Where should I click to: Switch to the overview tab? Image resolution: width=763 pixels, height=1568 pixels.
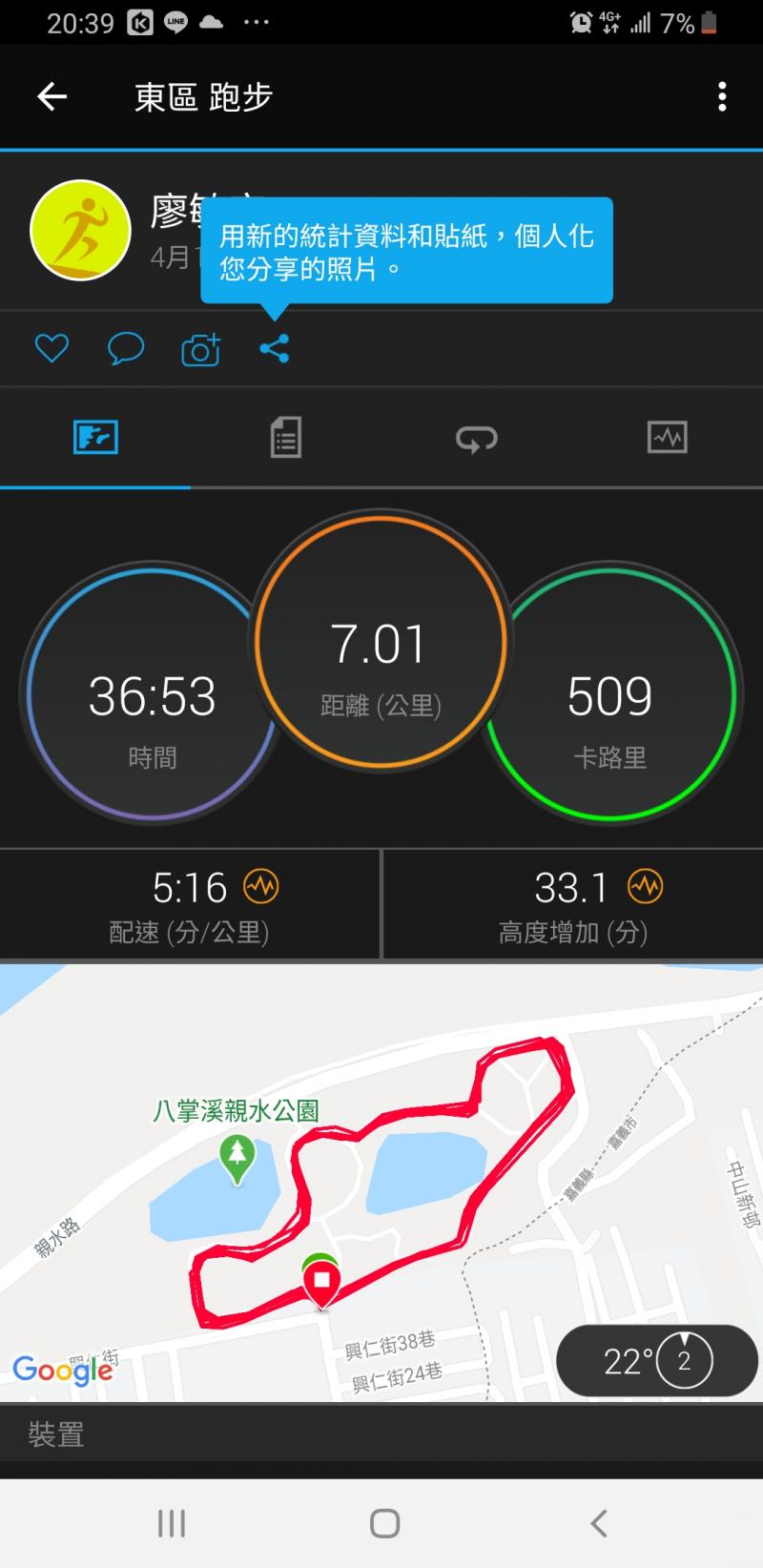pos(95,438)
